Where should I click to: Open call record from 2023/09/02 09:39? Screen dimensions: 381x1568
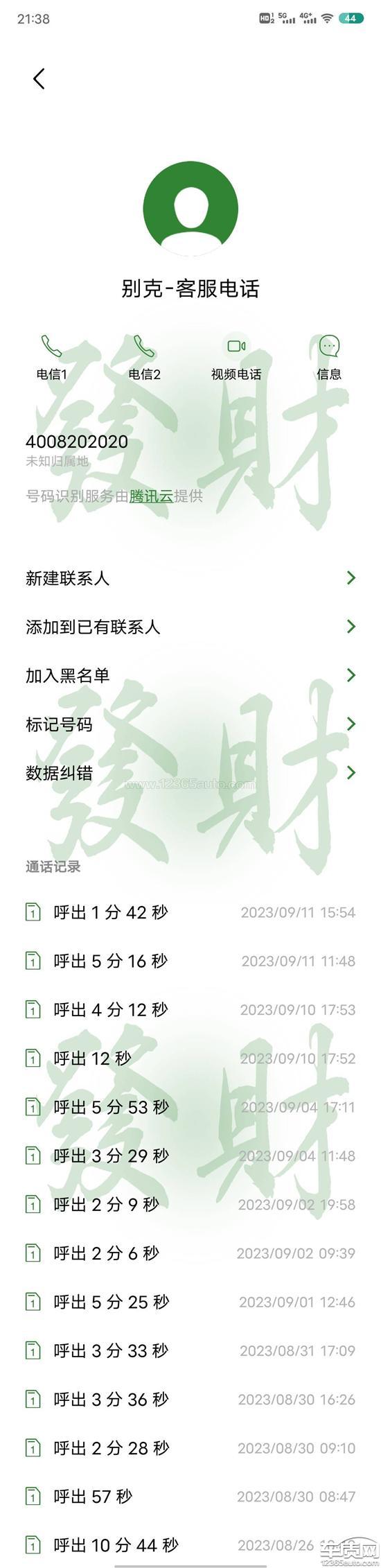coord(190,1253)
